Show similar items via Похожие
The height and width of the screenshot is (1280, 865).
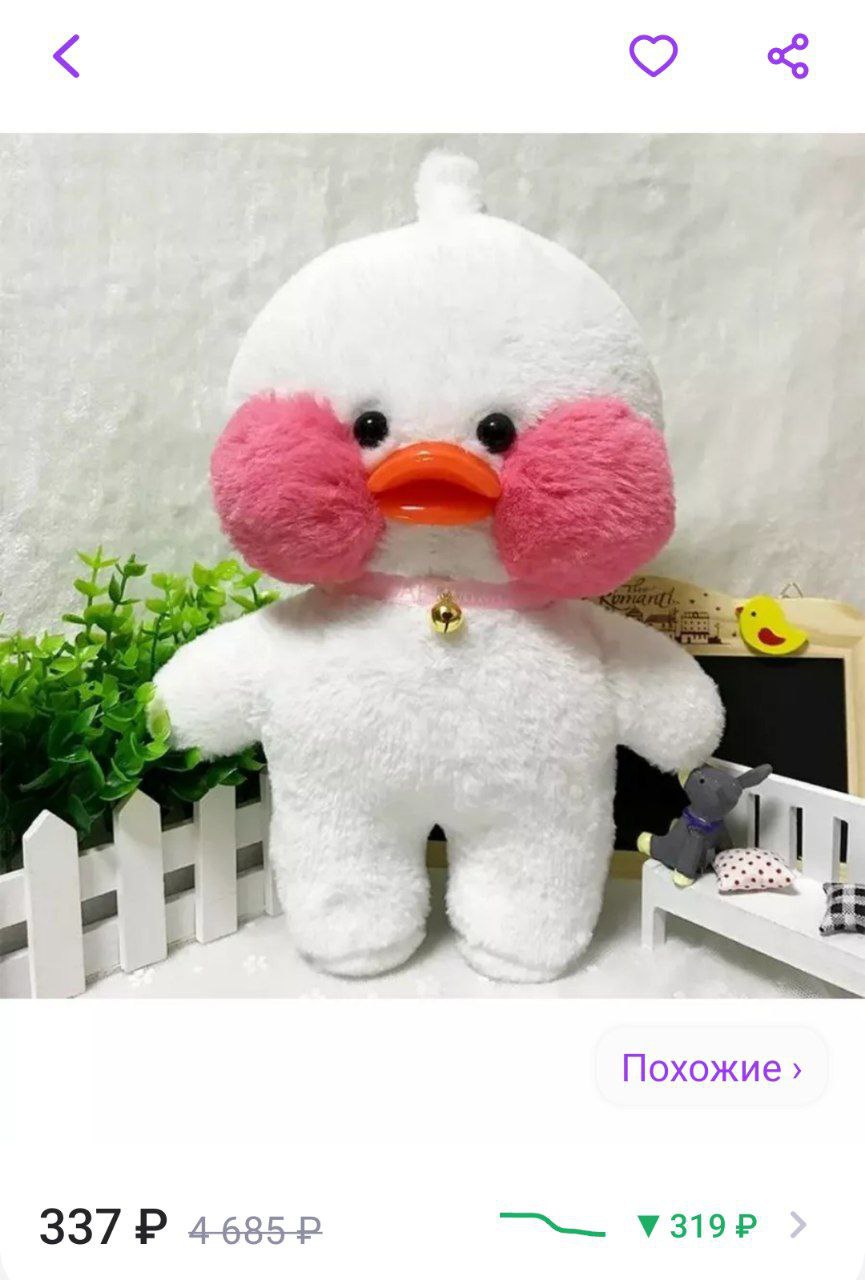tap(711, 1068)
